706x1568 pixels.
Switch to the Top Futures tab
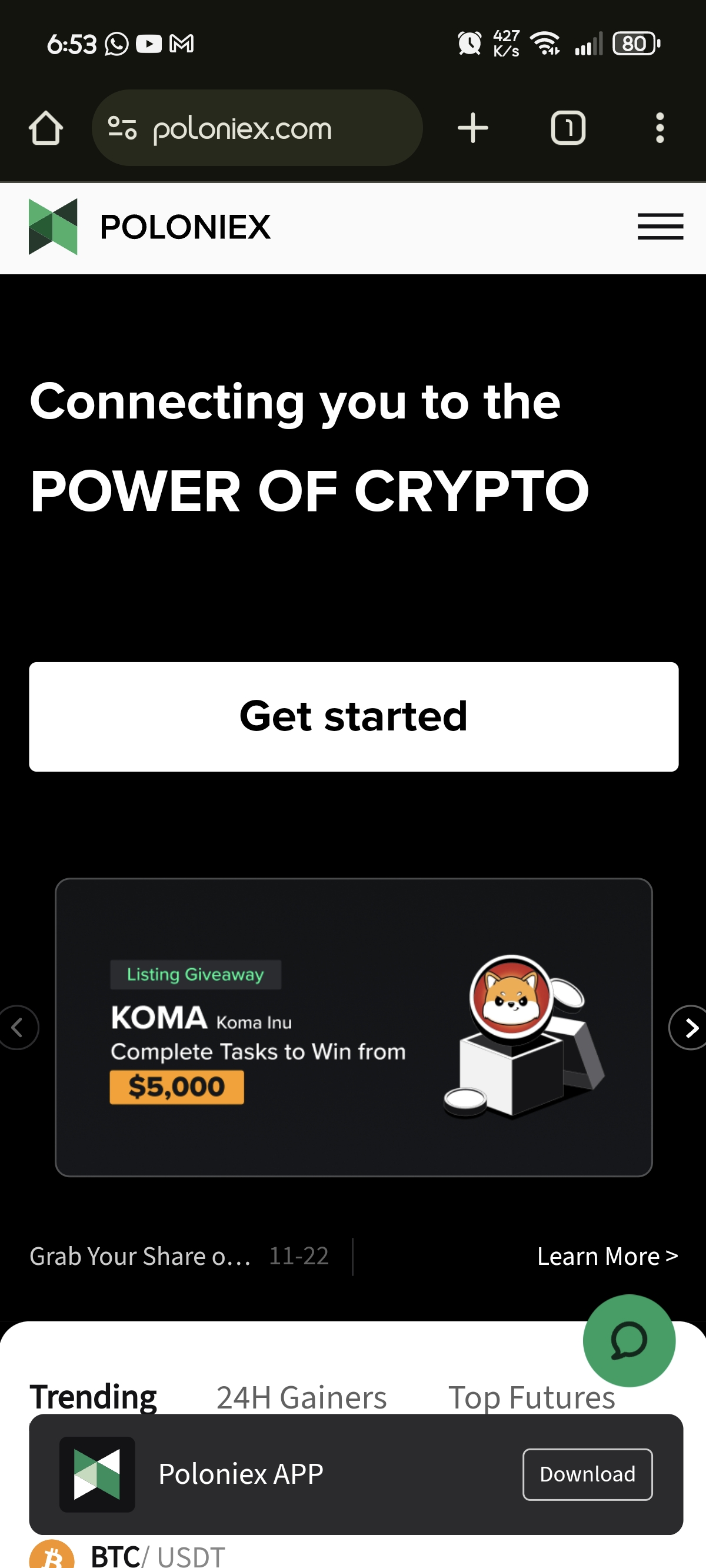(531, 1397)
